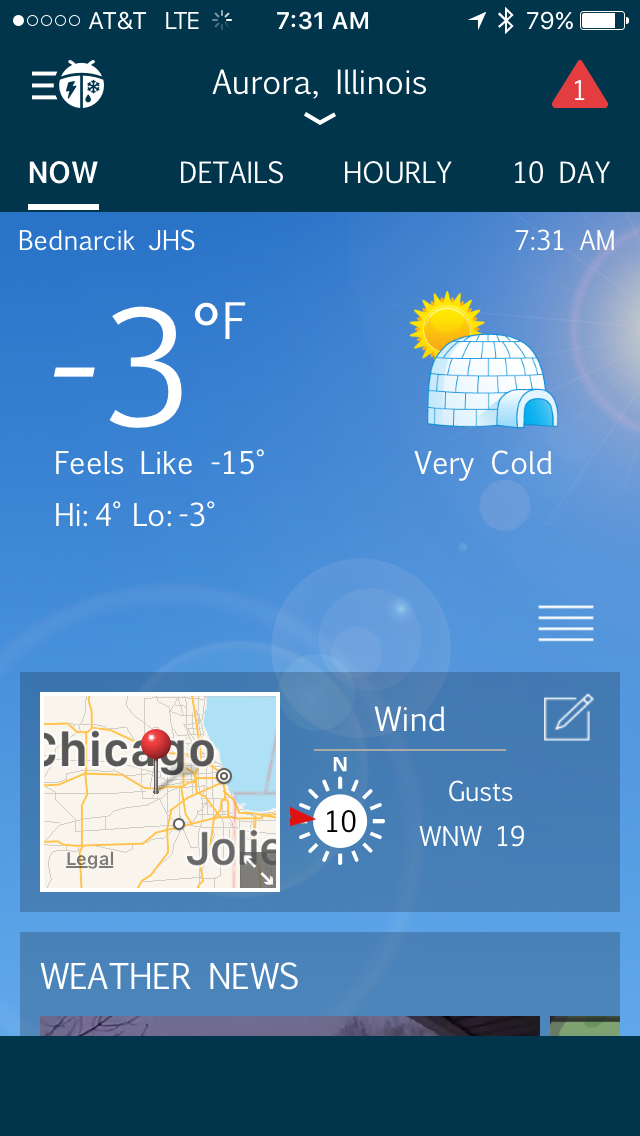Switch to the HOURLY tab
The image size is (640, 1136).
tap(397, 173)
